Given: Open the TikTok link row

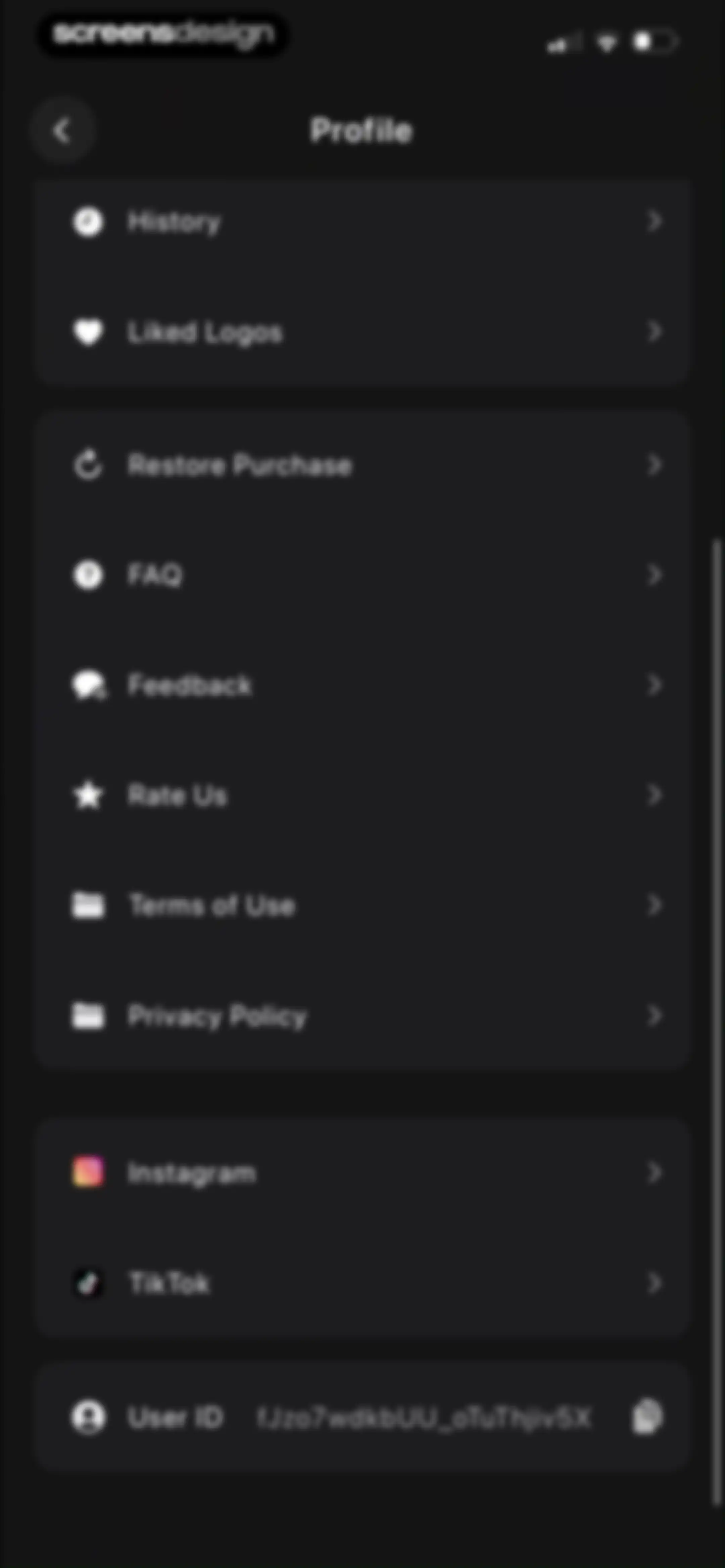Looking at the screenshot, I should 363,1283.
